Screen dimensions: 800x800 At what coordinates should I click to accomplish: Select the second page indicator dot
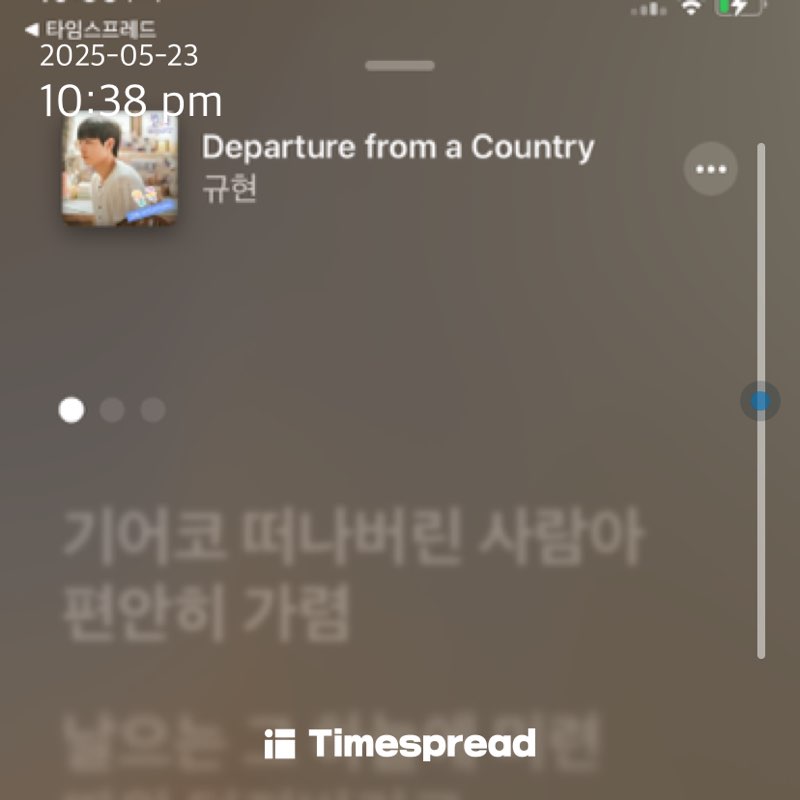112,410
